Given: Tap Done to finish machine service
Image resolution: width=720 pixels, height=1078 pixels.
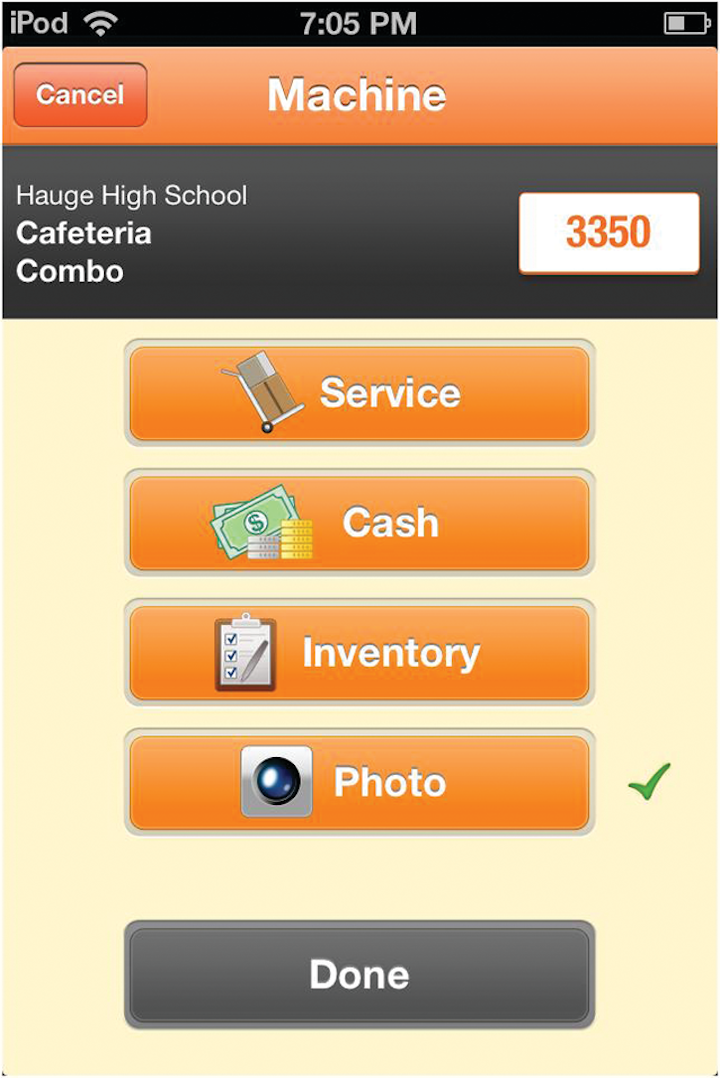Looking at the screenshot, I should pyautogui.click(x=358, y=974).
